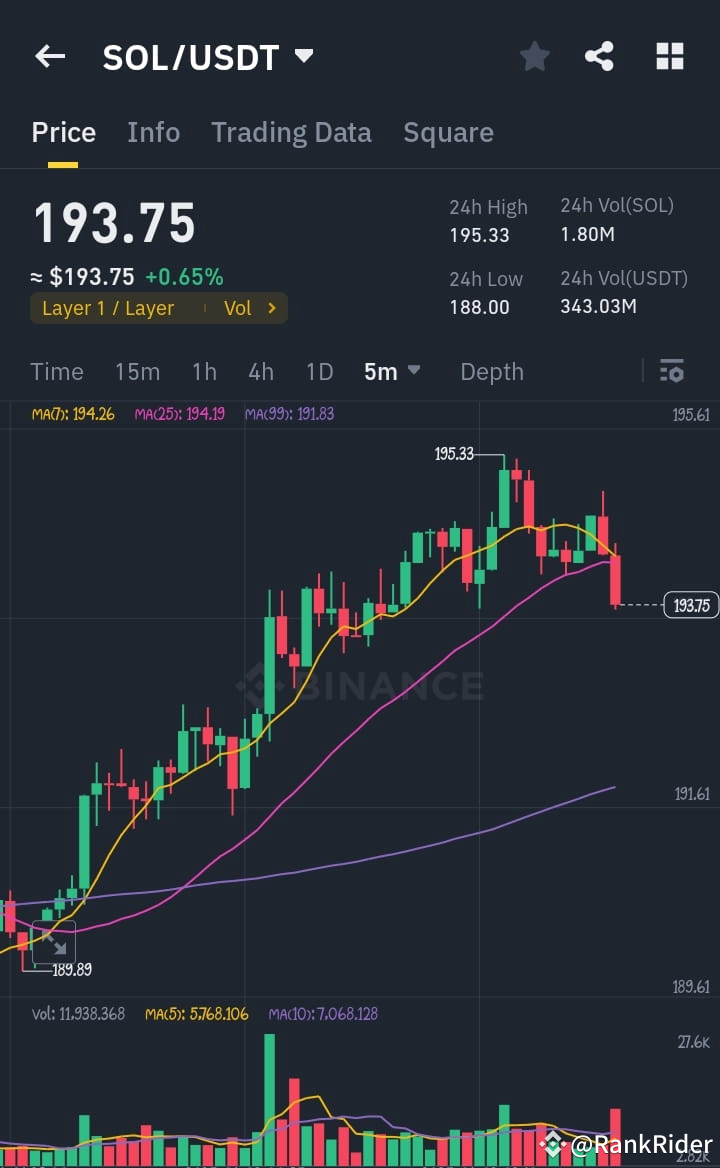Click the Layer 1 / Layer tag
The image size is (720, 1168).
pyautogui.click(x=107, y=308)
